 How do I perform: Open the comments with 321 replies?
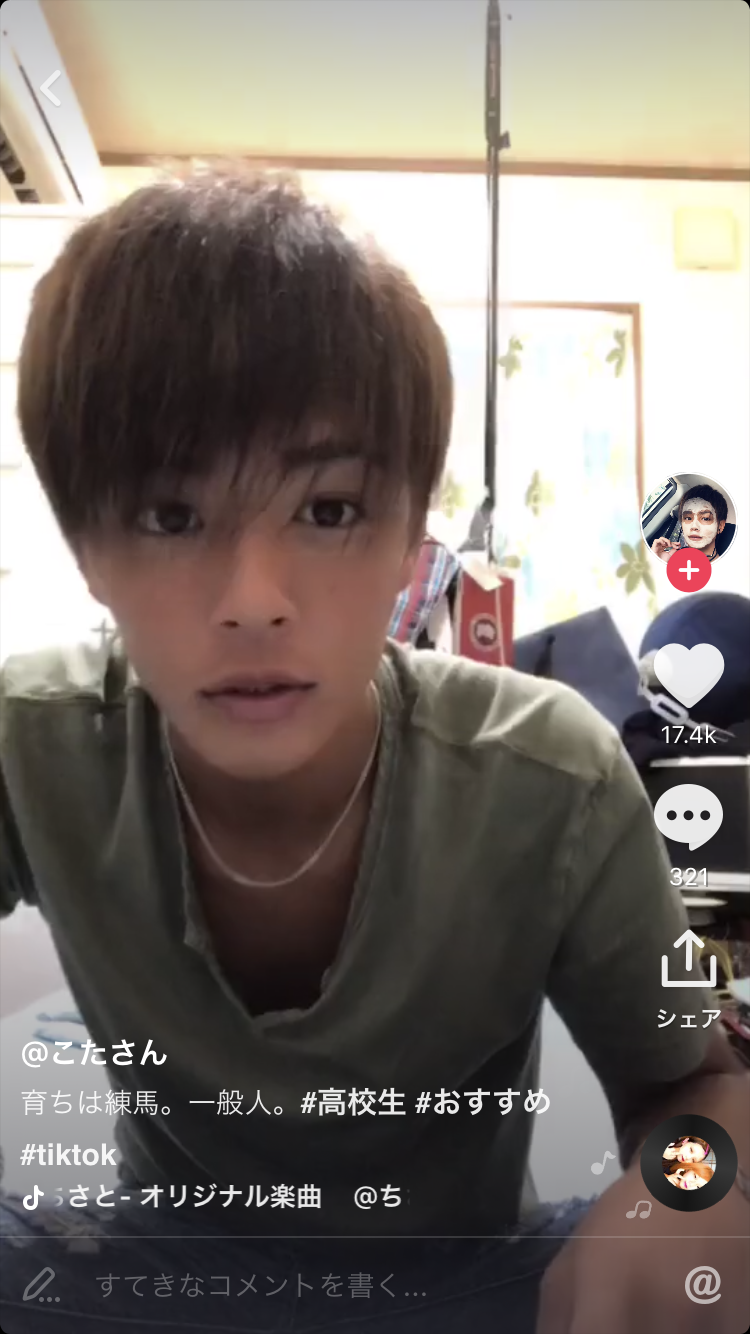tap(688, 817)
